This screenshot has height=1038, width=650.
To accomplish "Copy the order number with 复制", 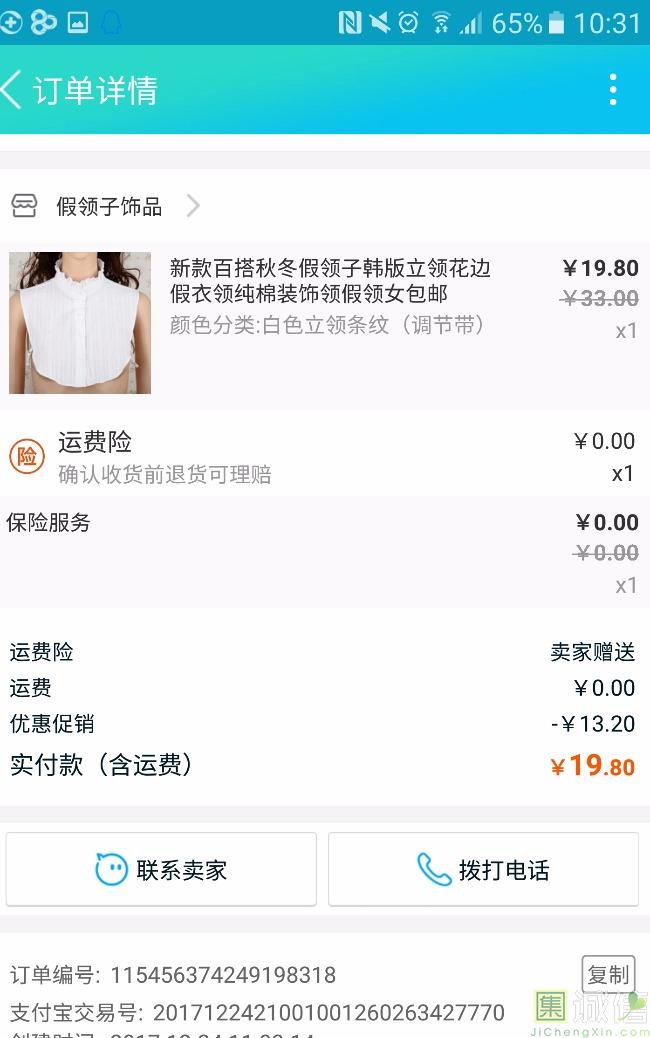I will [608, 974].
